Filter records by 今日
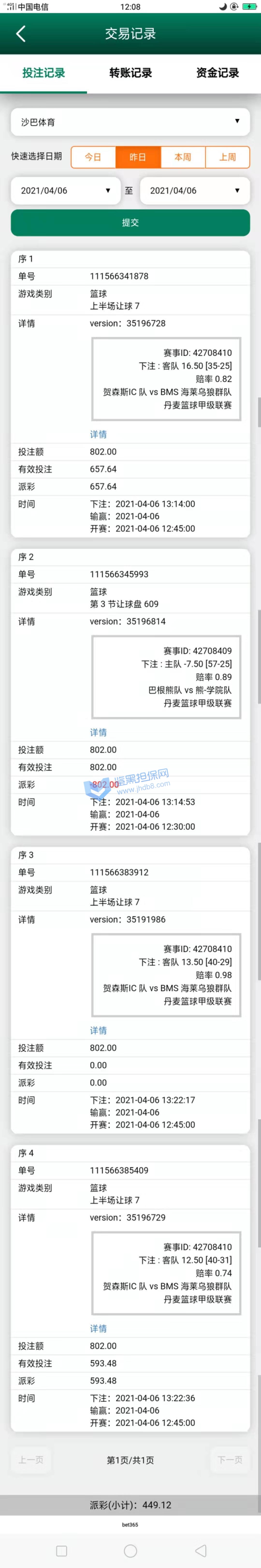 [x=93, y=157]
